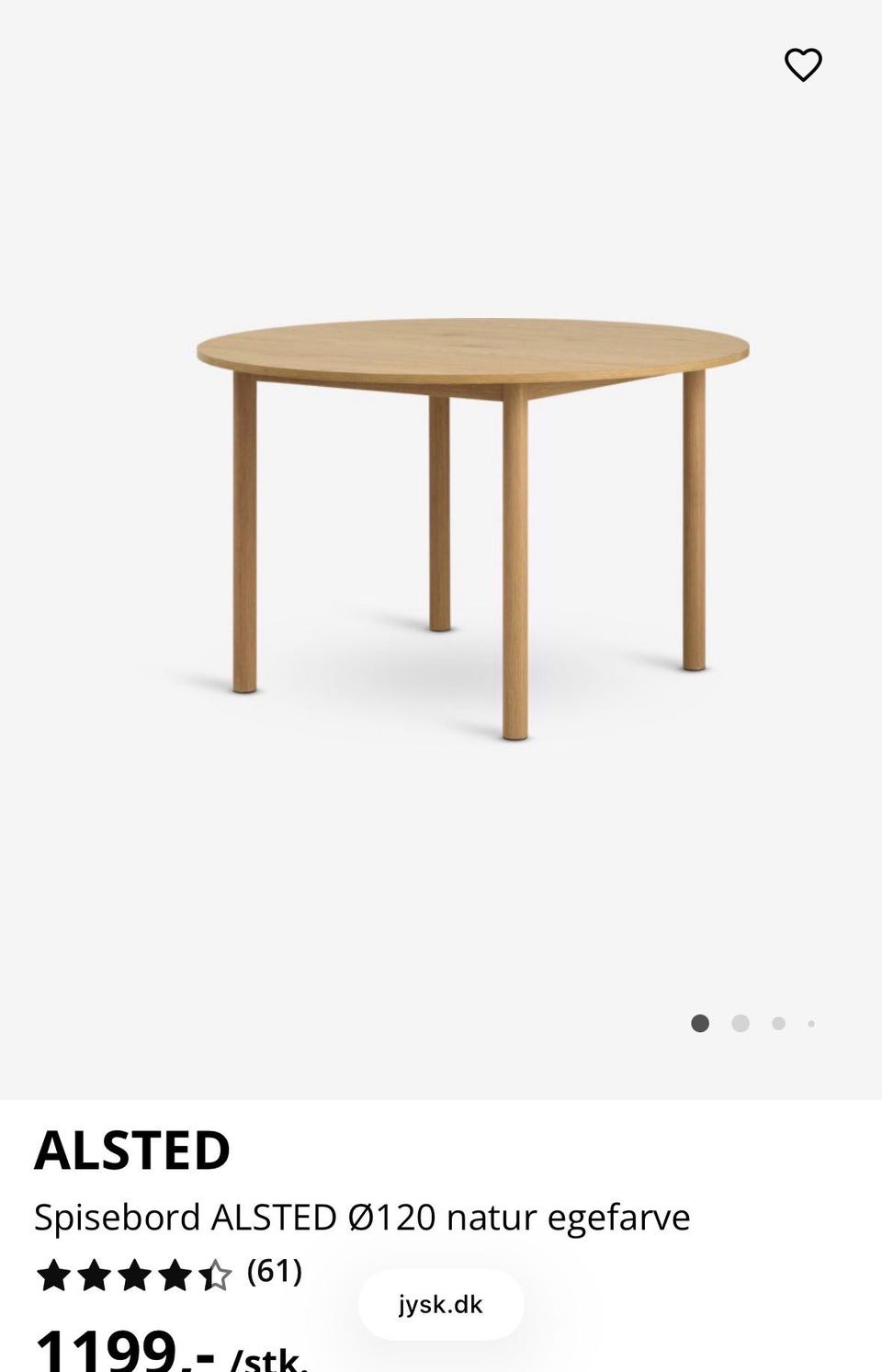The height and width of the screenshot is (1372, 882).
Task: Open the ALSTED table product image
Action: 472,515
